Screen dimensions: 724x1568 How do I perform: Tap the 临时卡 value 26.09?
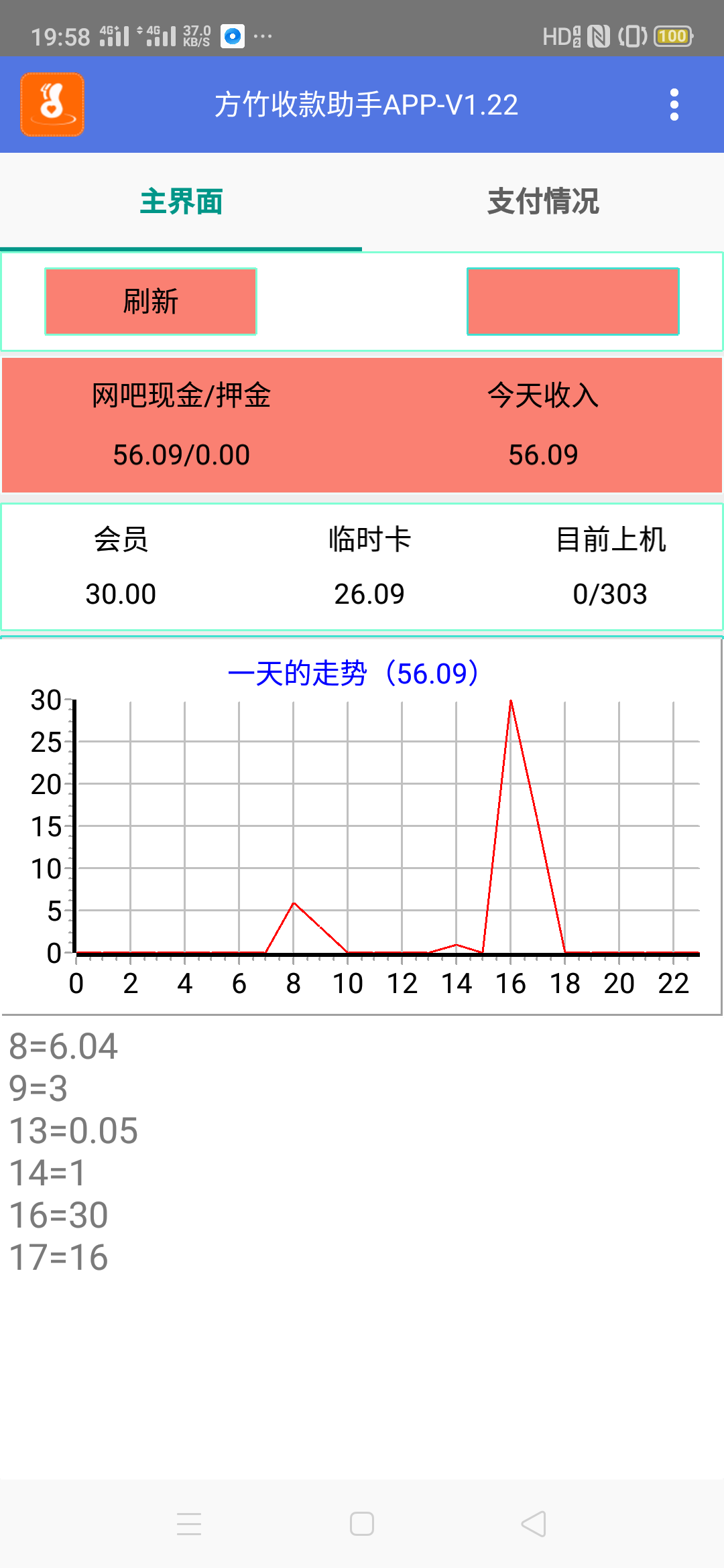coord(369,593)
